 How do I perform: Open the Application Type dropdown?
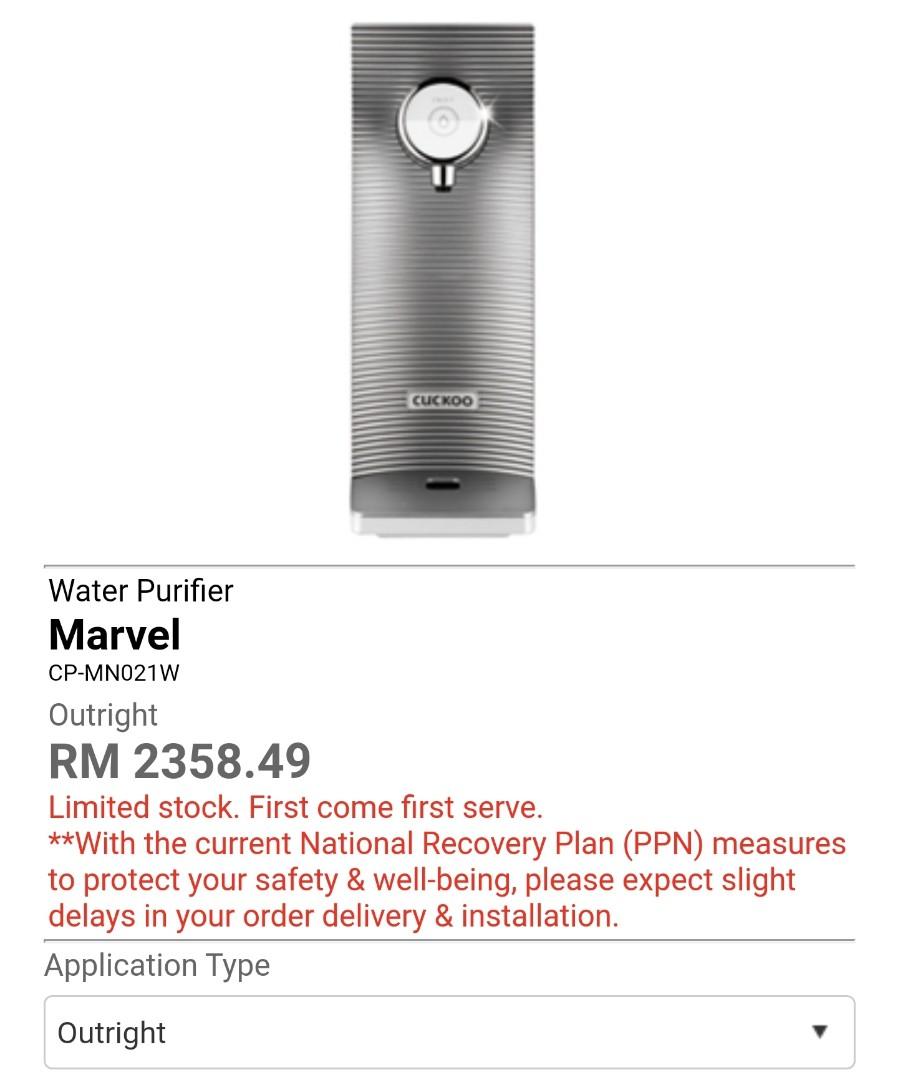tap(448, 1032)
